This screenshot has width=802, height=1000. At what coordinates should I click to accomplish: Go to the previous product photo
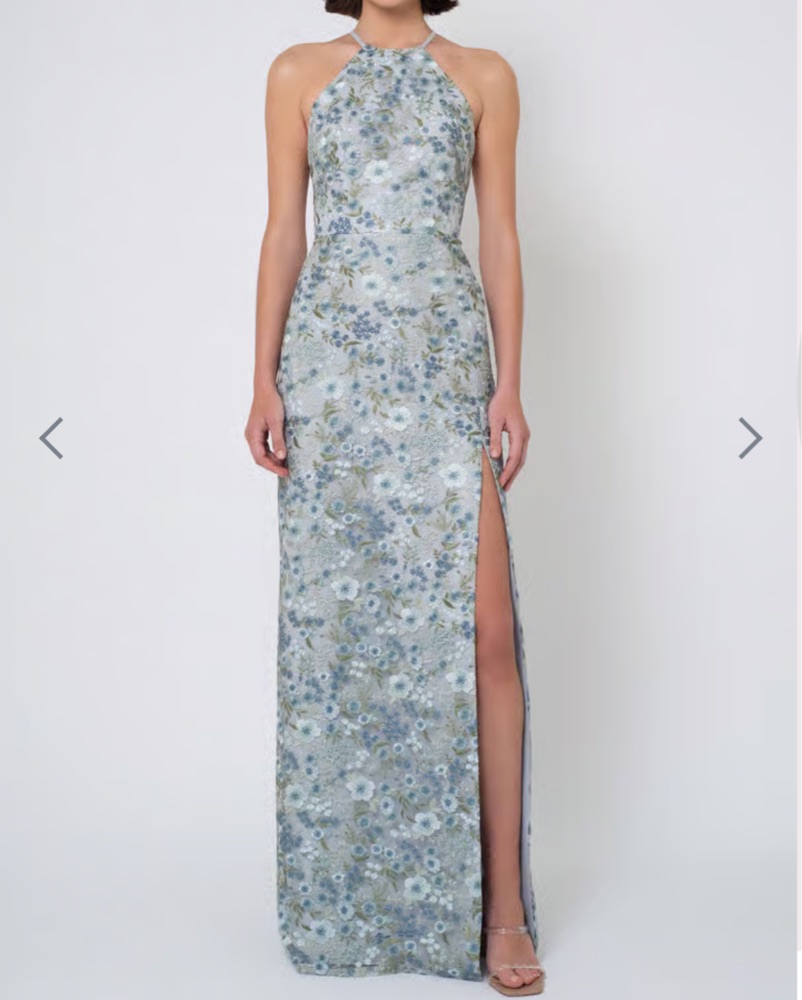tap(51, 438)
